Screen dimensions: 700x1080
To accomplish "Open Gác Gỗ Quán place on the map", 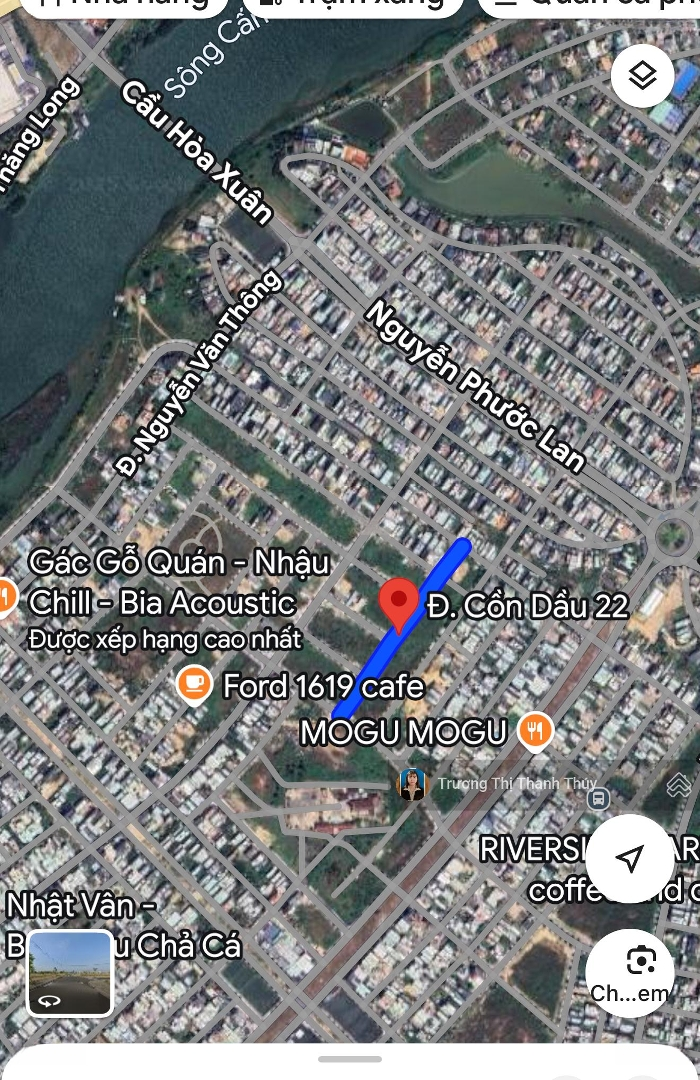I will pyautogui.click(x=8, y=597).
